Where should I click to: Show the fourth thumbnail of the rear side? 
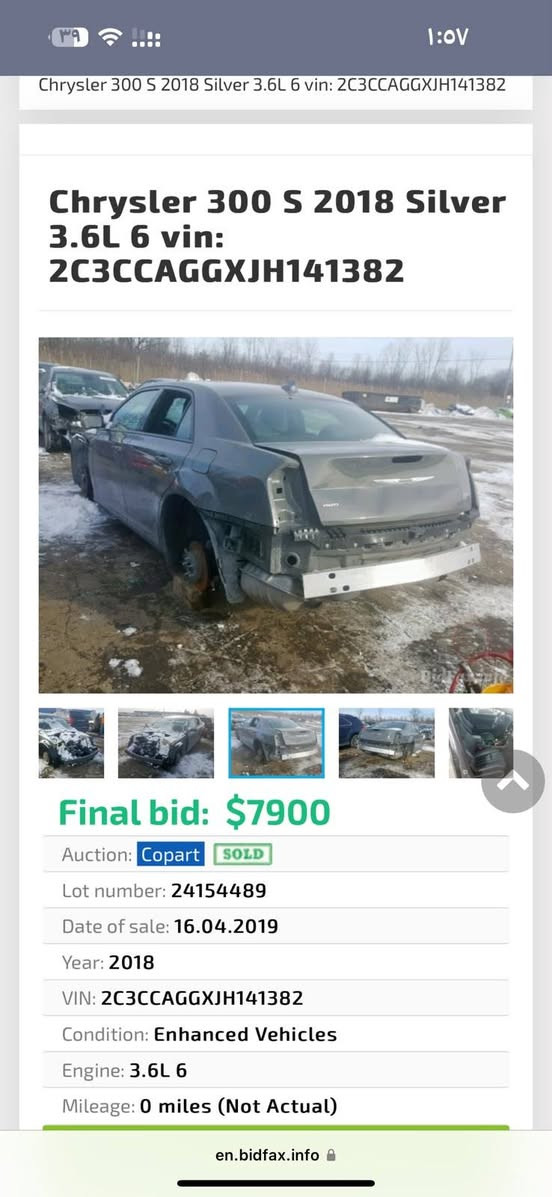coord(386,743)
